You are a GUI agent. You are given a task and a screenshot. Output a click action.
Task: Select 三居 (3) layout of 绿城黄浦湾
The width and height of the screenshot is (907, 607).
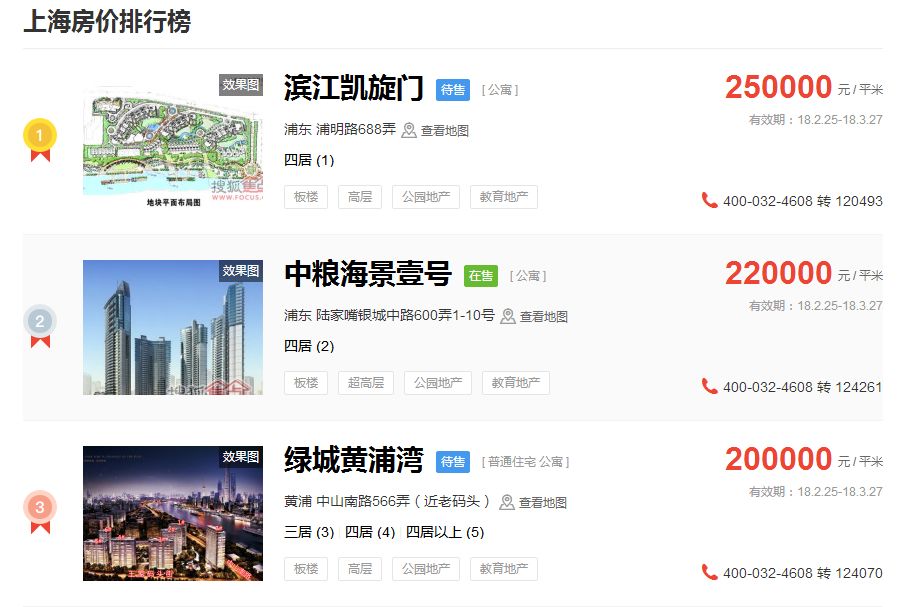click(309, 532)
